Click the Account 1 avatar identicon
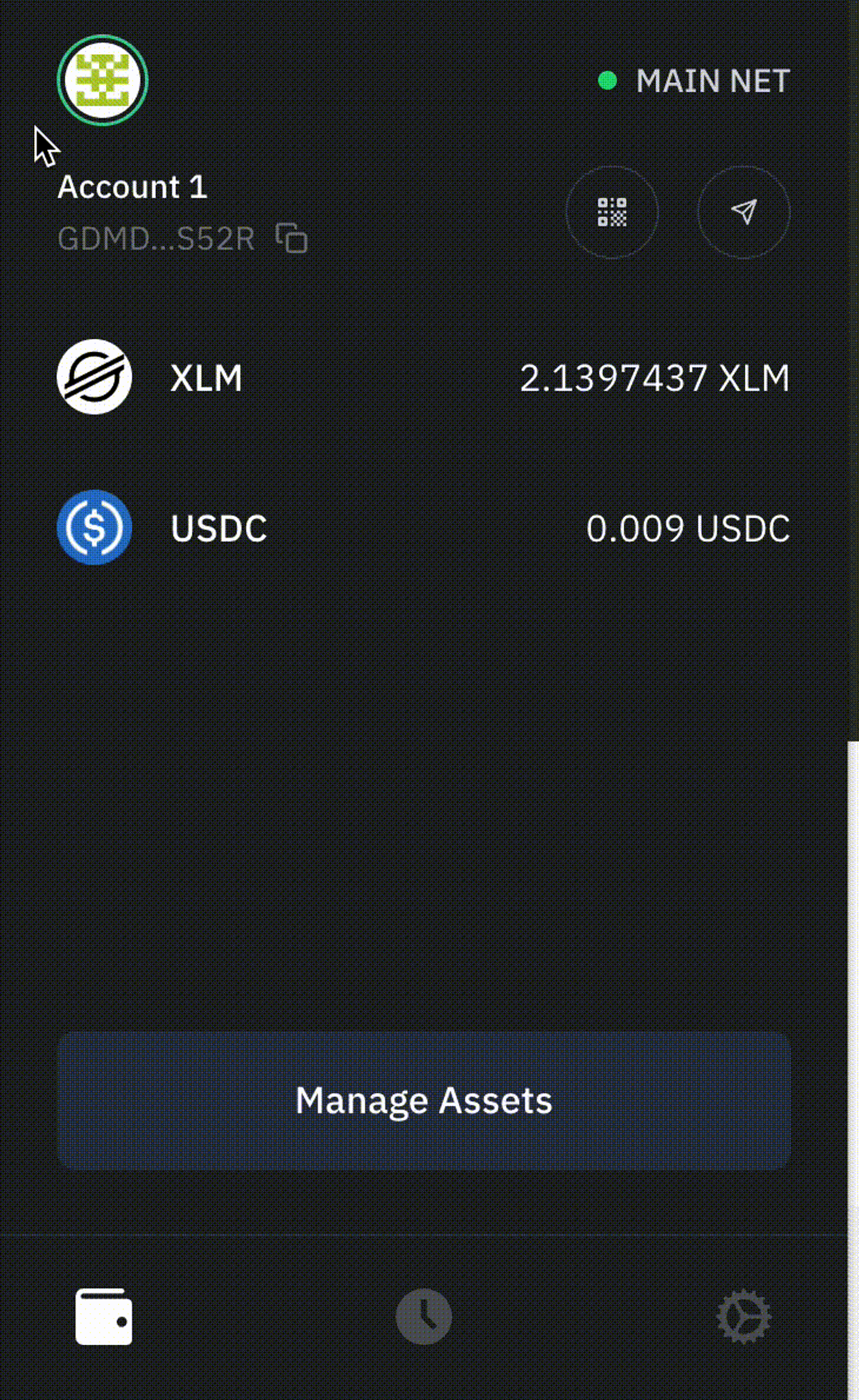The height and width of the screenshot is (1400, 859). click(x=103, y=81)
